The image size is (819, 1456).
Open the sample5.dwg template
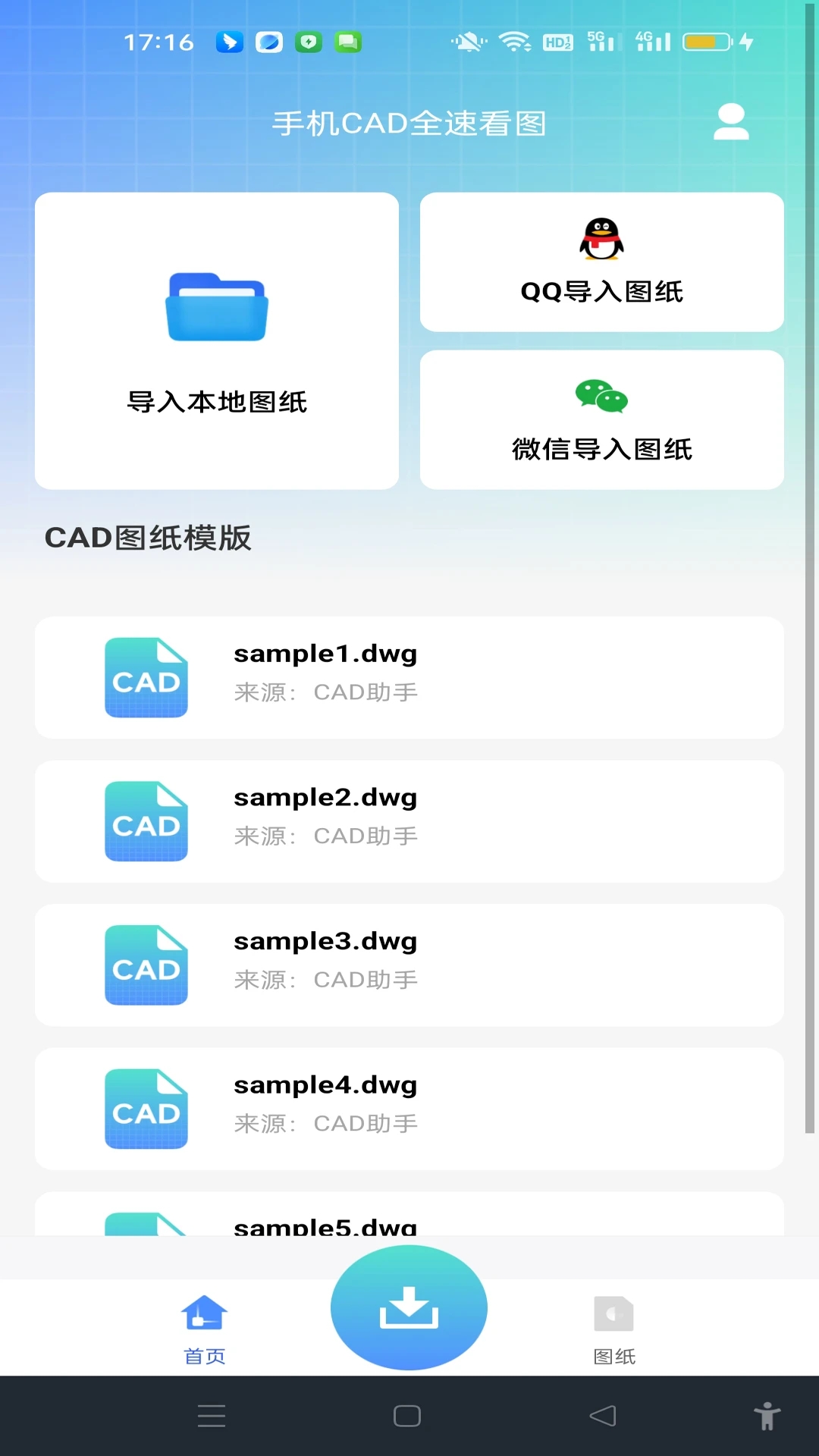pos(409,1221)
